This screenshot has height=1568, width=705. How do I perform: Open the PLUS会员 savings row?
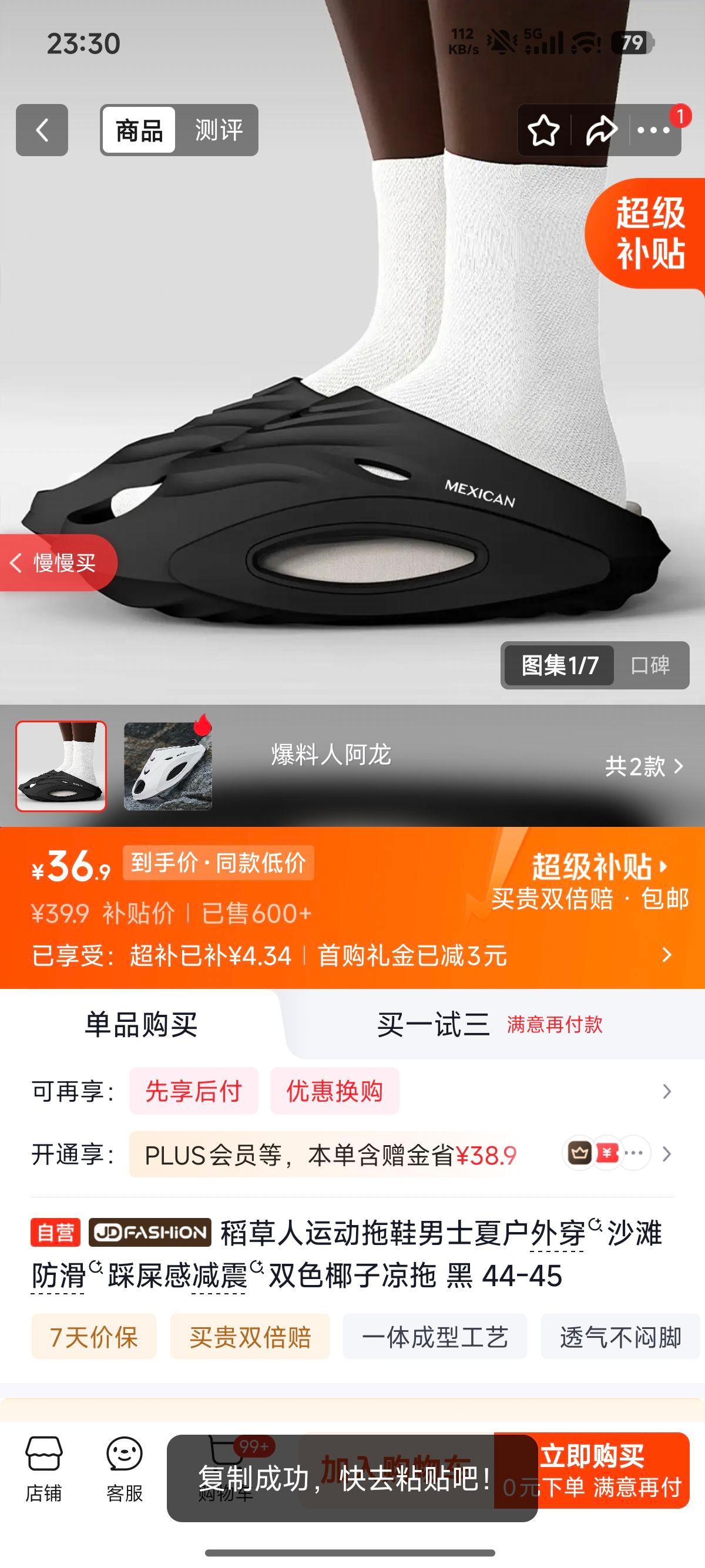tap(352, 1154)
